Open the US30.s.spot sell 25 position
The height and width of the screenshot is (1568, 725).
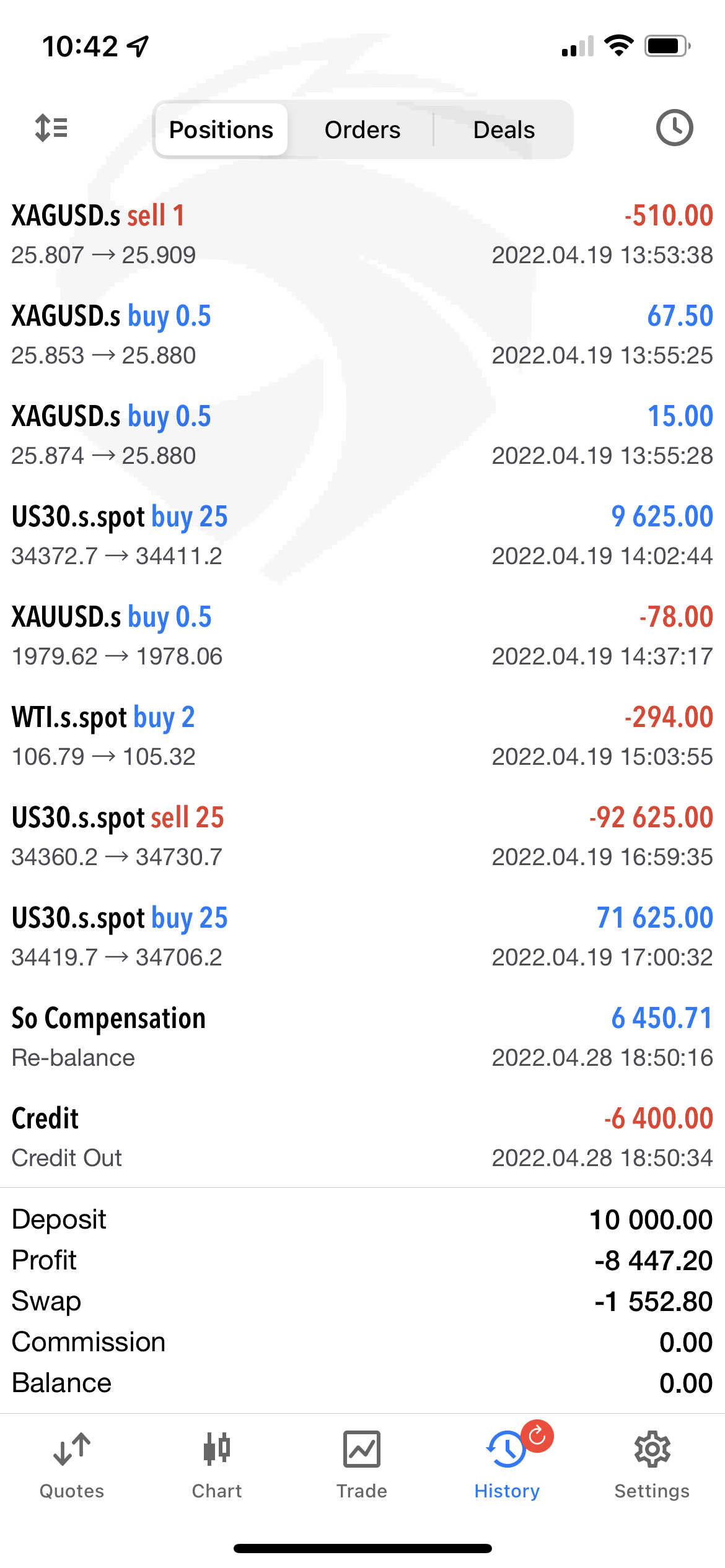tap(362, 837)
